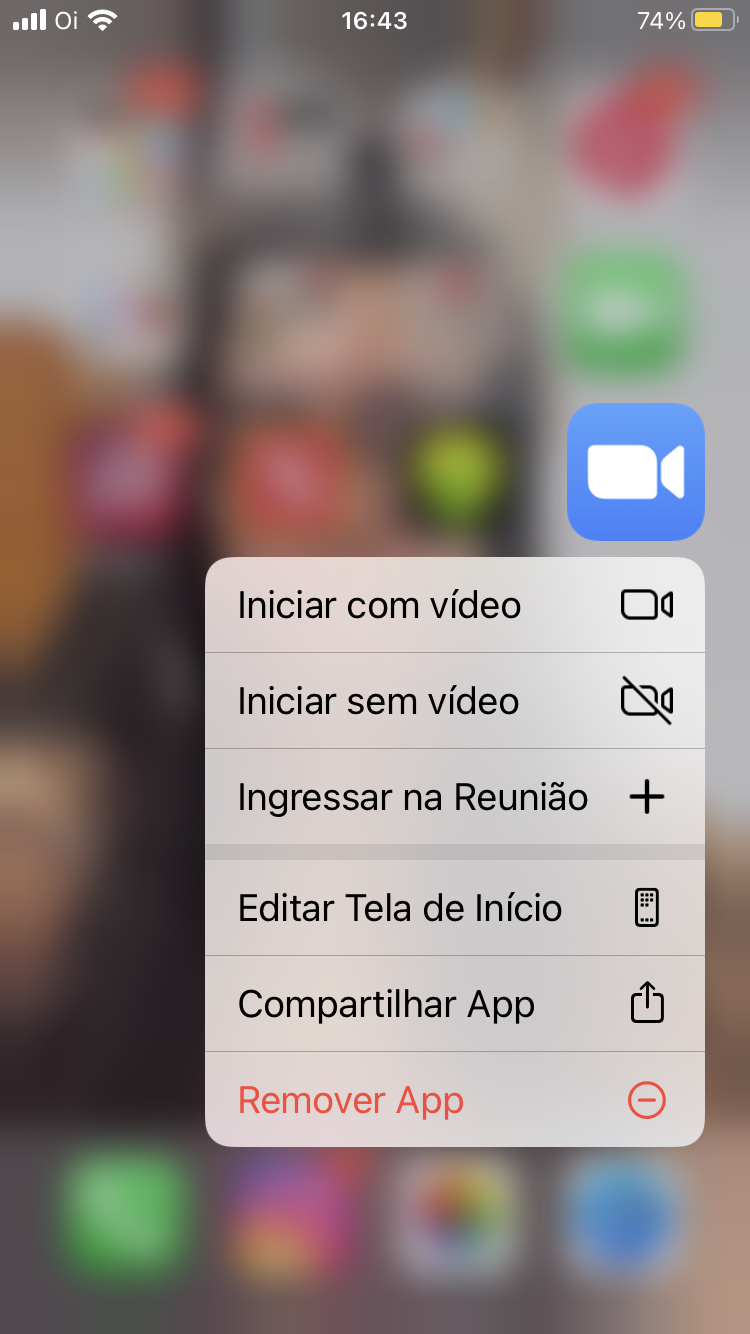Select Compartilhar App
This screenshot has height=1334, width=750.
tap(454, 1004)
